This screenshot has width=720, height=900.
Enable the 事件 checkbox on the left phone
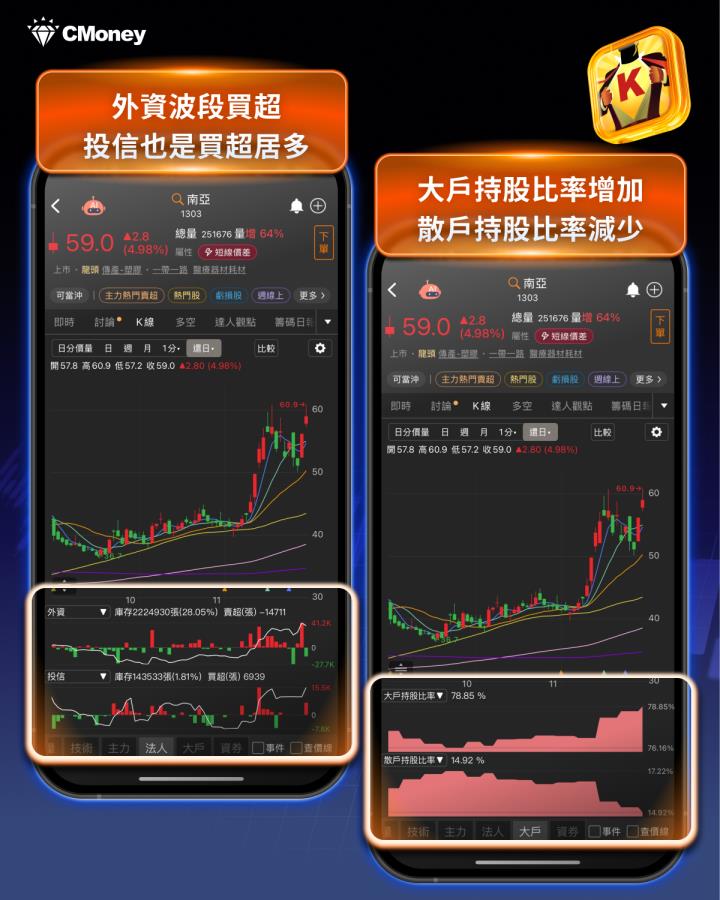click(257, 748)
